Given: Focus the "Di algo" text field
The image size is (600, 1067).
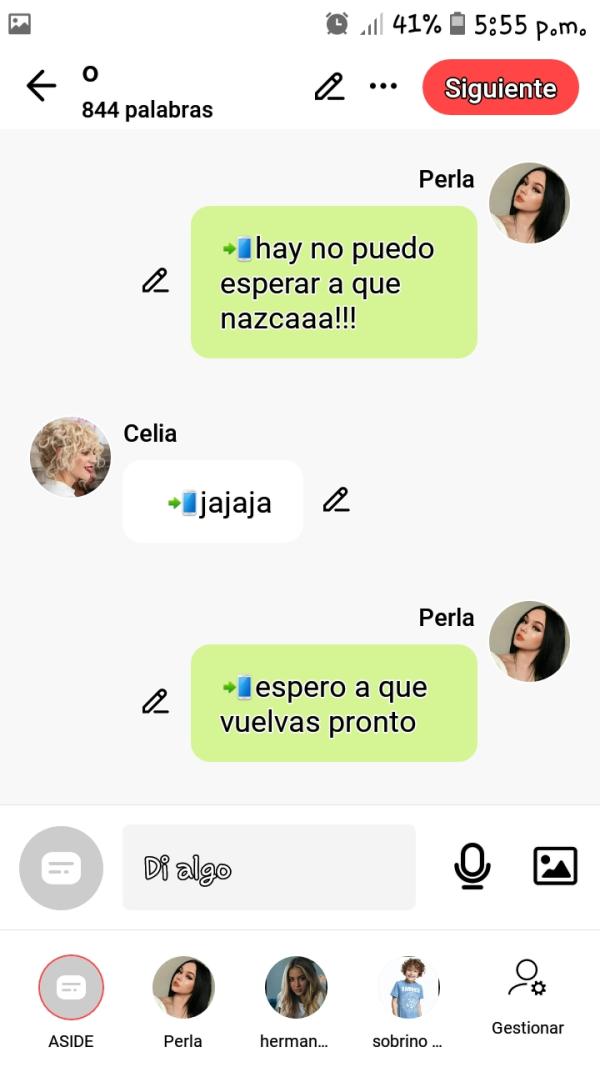Looking at the screenshot, I should [x=268, y=867].
